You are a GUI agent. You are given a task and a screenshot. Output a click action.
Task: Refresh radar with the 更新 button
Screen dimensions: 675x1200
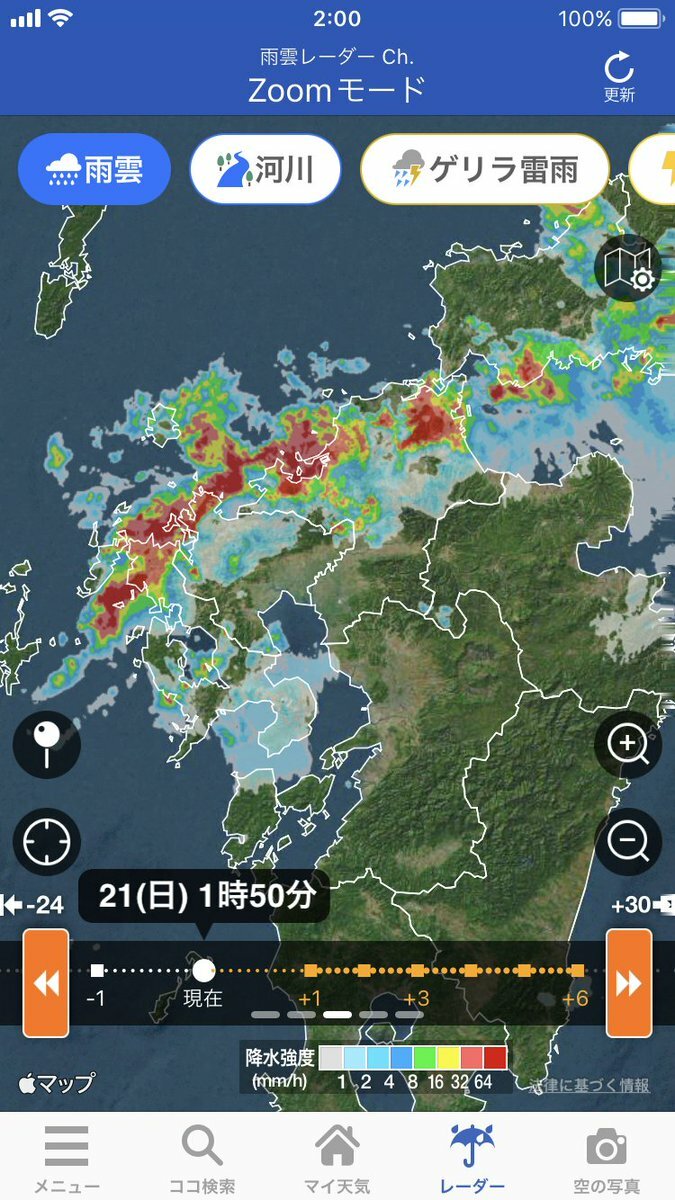click(619, 78)
